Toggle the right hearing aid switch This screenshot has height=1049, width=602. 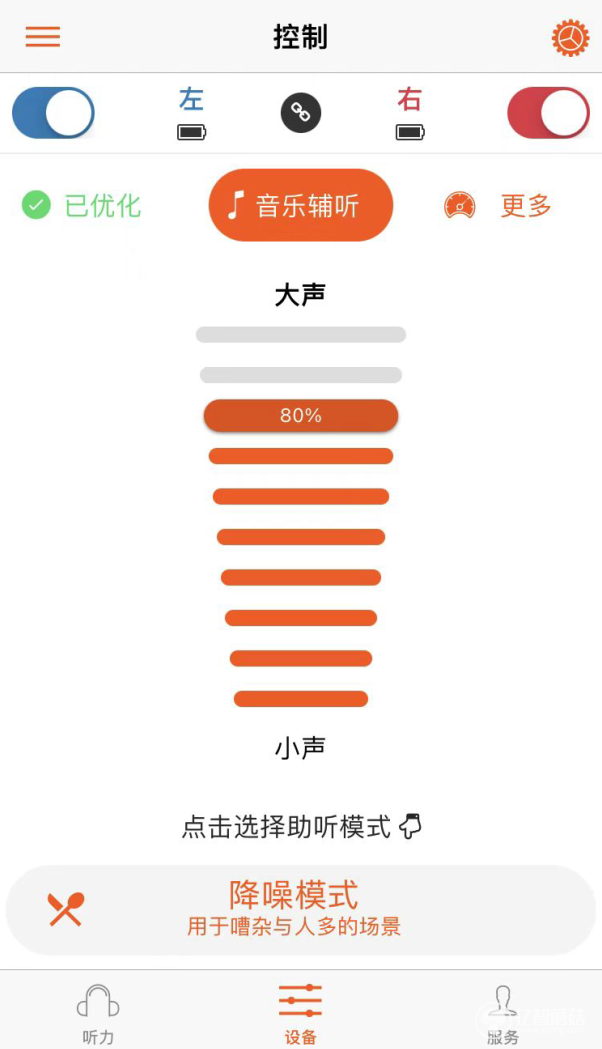(548, 112)
